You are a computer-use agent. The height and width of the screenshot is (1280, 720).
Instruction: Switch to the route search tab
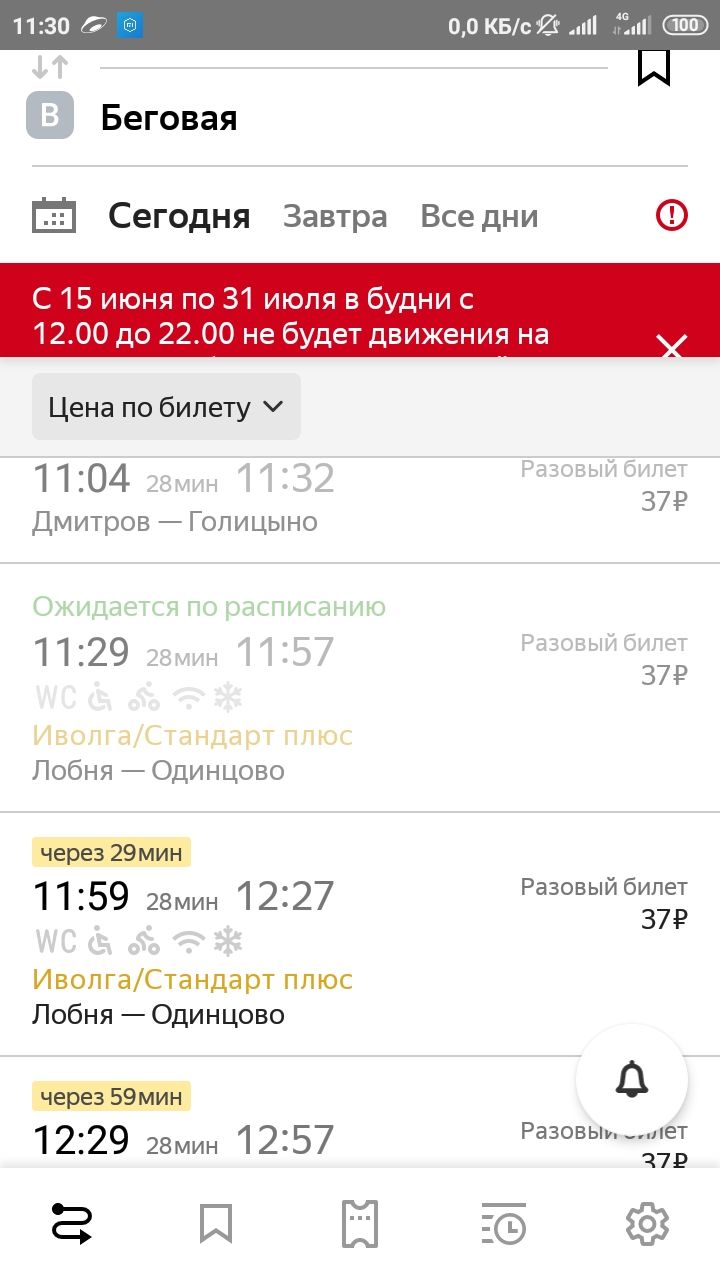(x=72, y=1224)
